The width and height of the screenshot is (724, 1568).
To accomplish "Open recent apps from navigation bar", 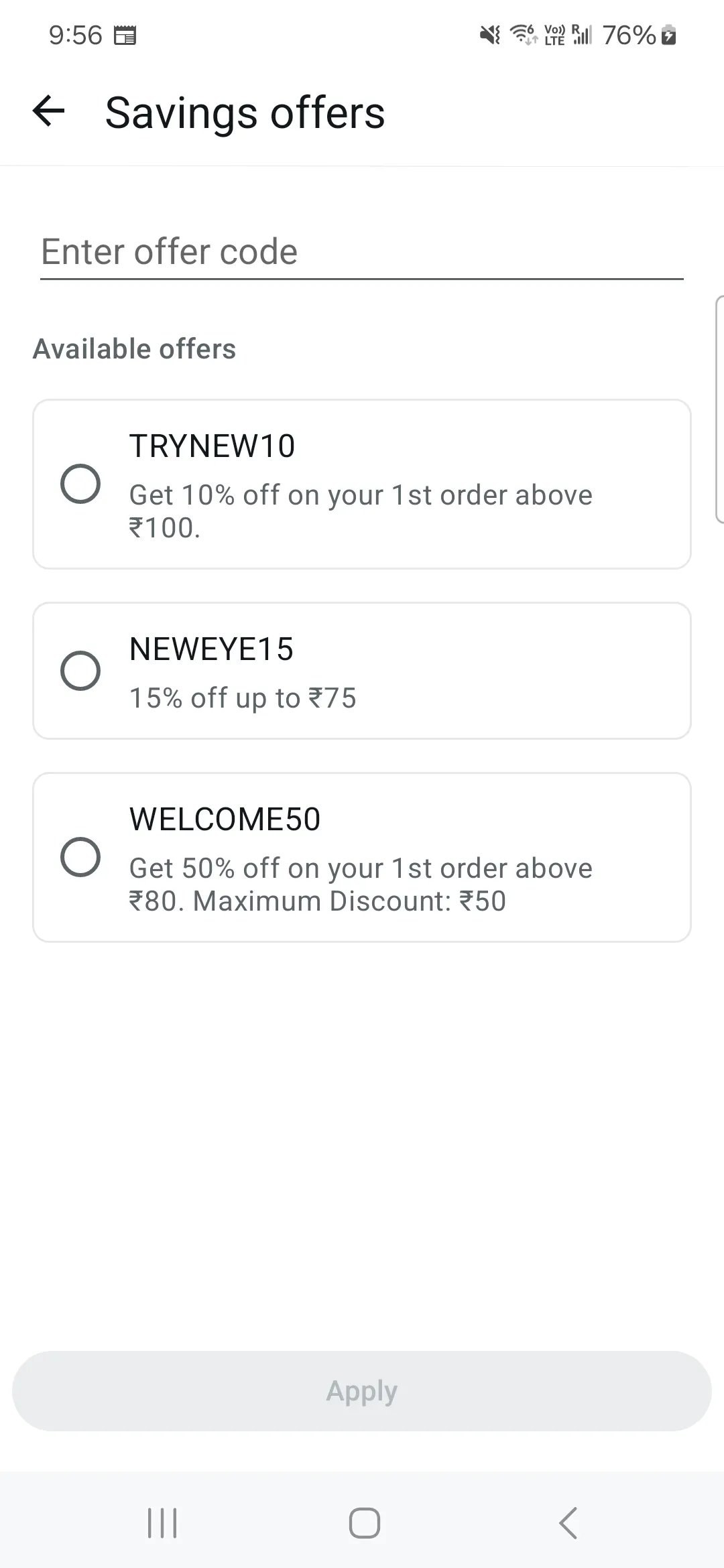I will (162, 1523).
